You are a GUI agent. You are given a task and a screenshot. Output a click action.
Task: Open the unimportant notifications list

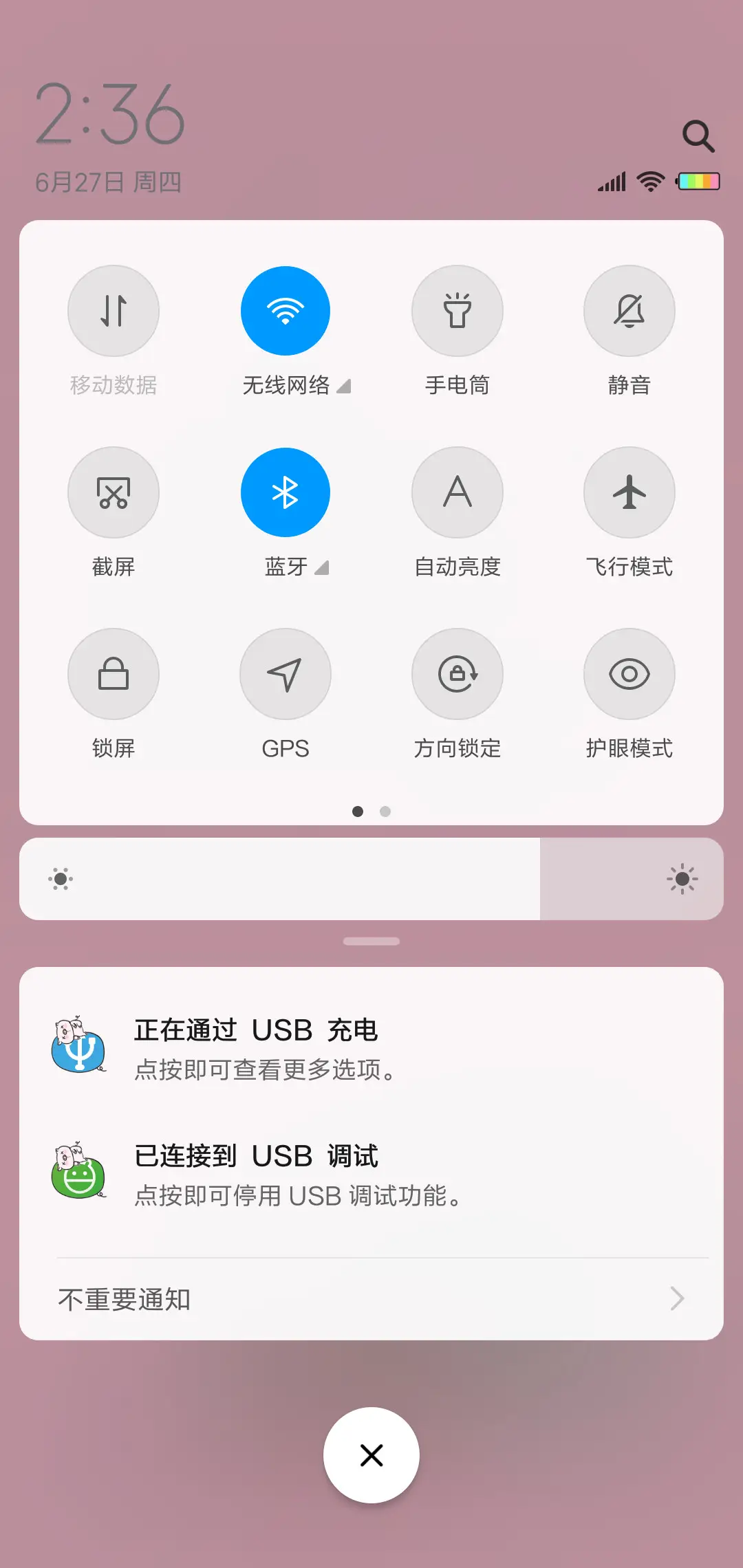click(371, 1298)
